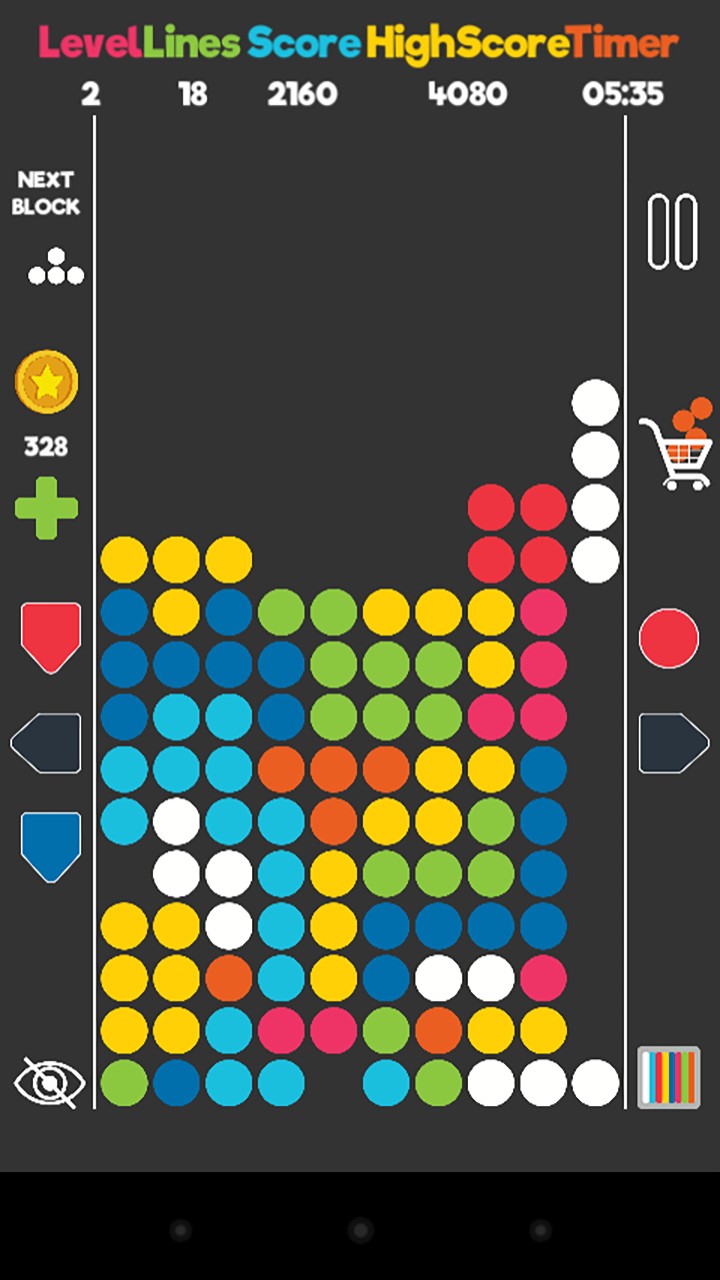Add more coins with green plus
The width and height of the screenshot is (720, 1280).
46,508
